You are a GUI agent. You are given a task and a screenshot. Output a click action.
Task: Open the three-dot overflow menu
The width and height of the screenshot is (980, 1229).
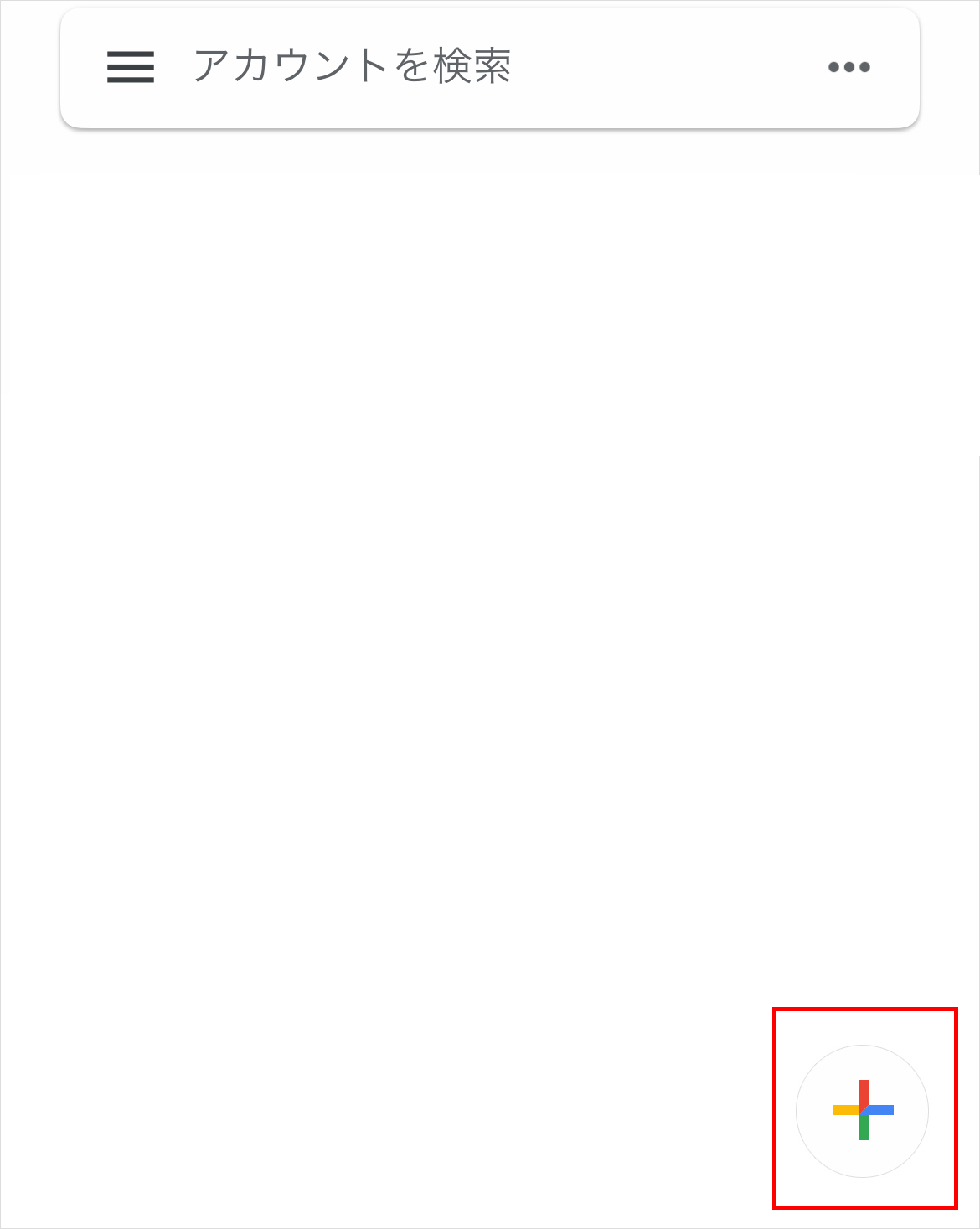pyautogui.click(x=848, y=67)
